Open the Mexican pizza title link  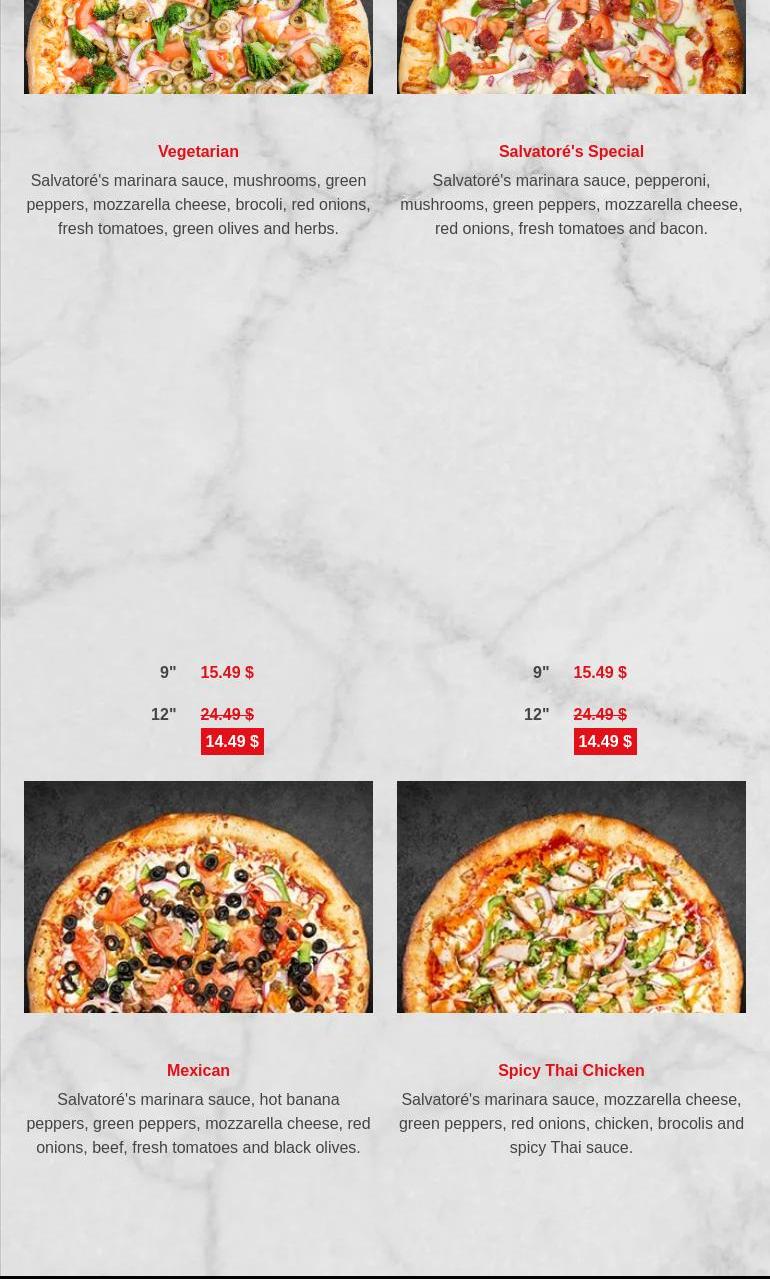198,1071
